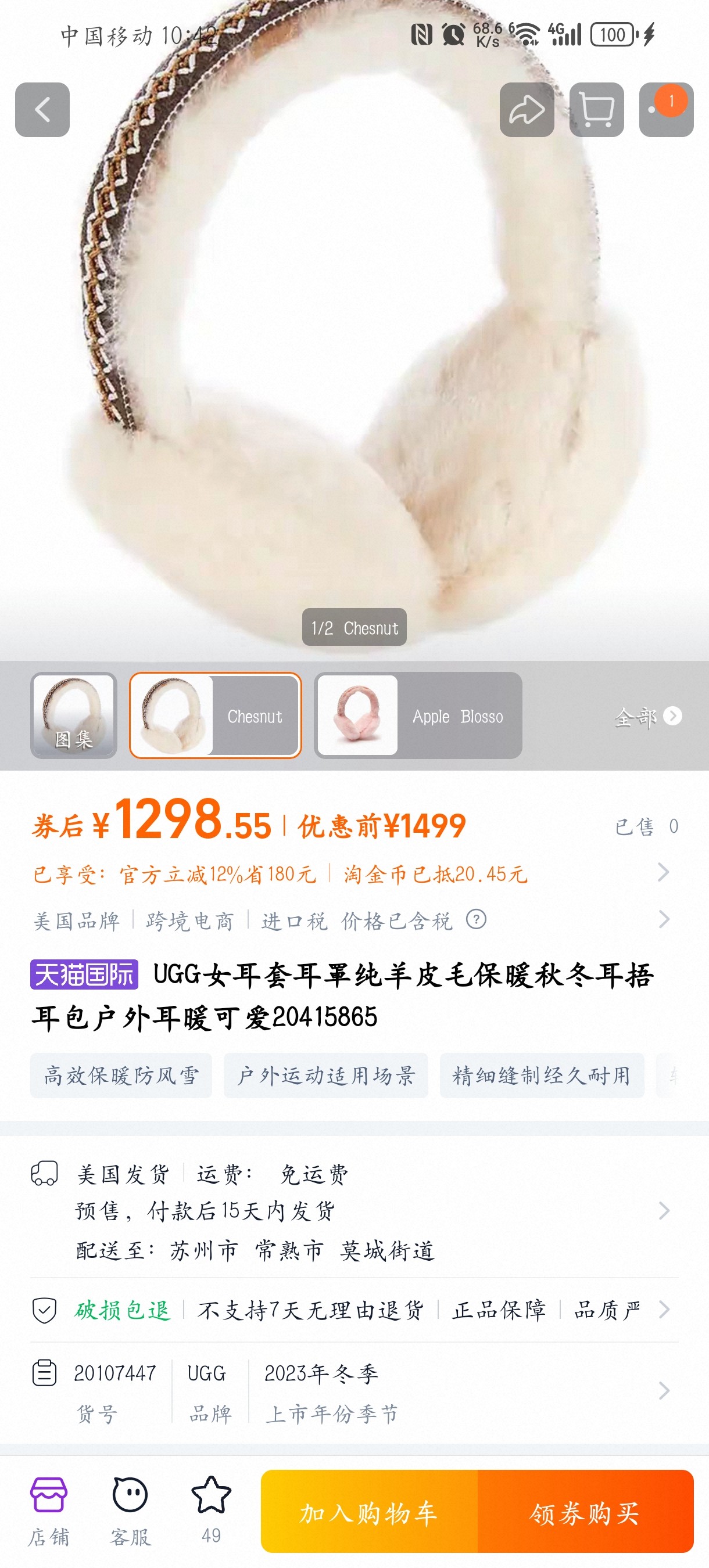Open shipping details for 美国发货
Screen dimensions: 709x1568
point(353,1210)
